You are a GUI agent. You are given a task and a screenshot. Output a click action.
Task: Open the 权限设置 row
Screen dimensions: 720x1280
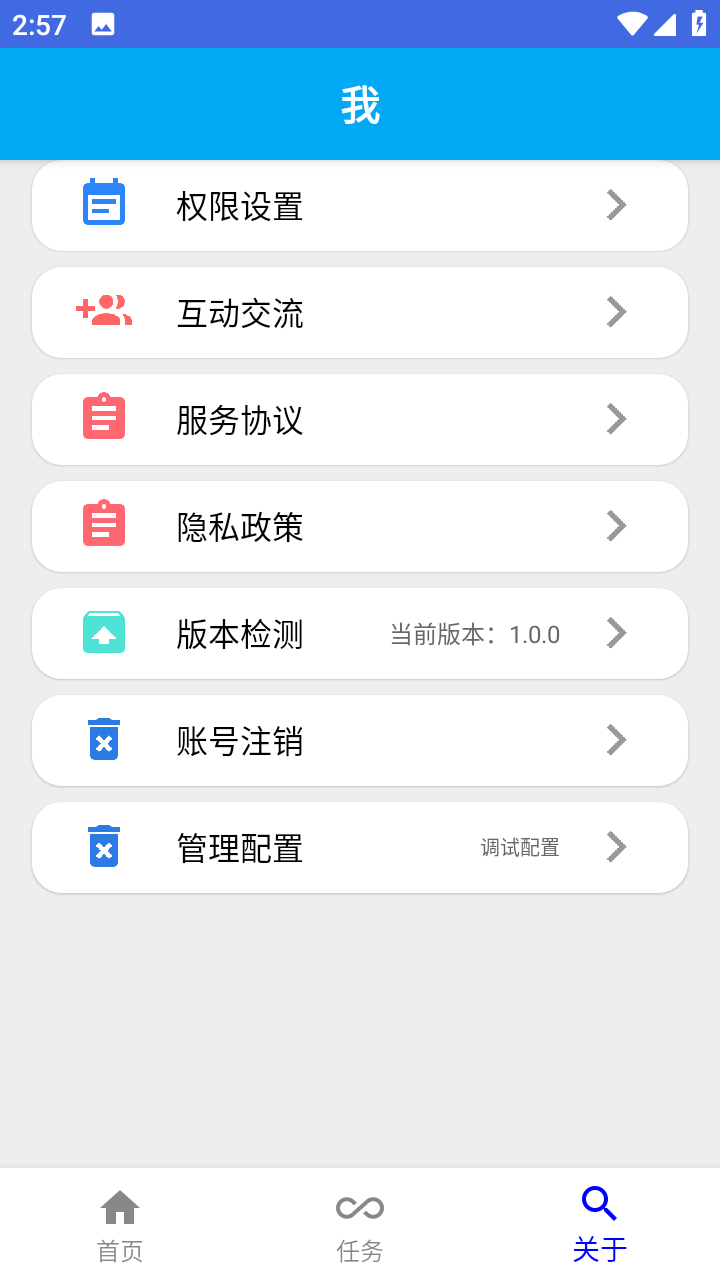(x=360, y=206)
